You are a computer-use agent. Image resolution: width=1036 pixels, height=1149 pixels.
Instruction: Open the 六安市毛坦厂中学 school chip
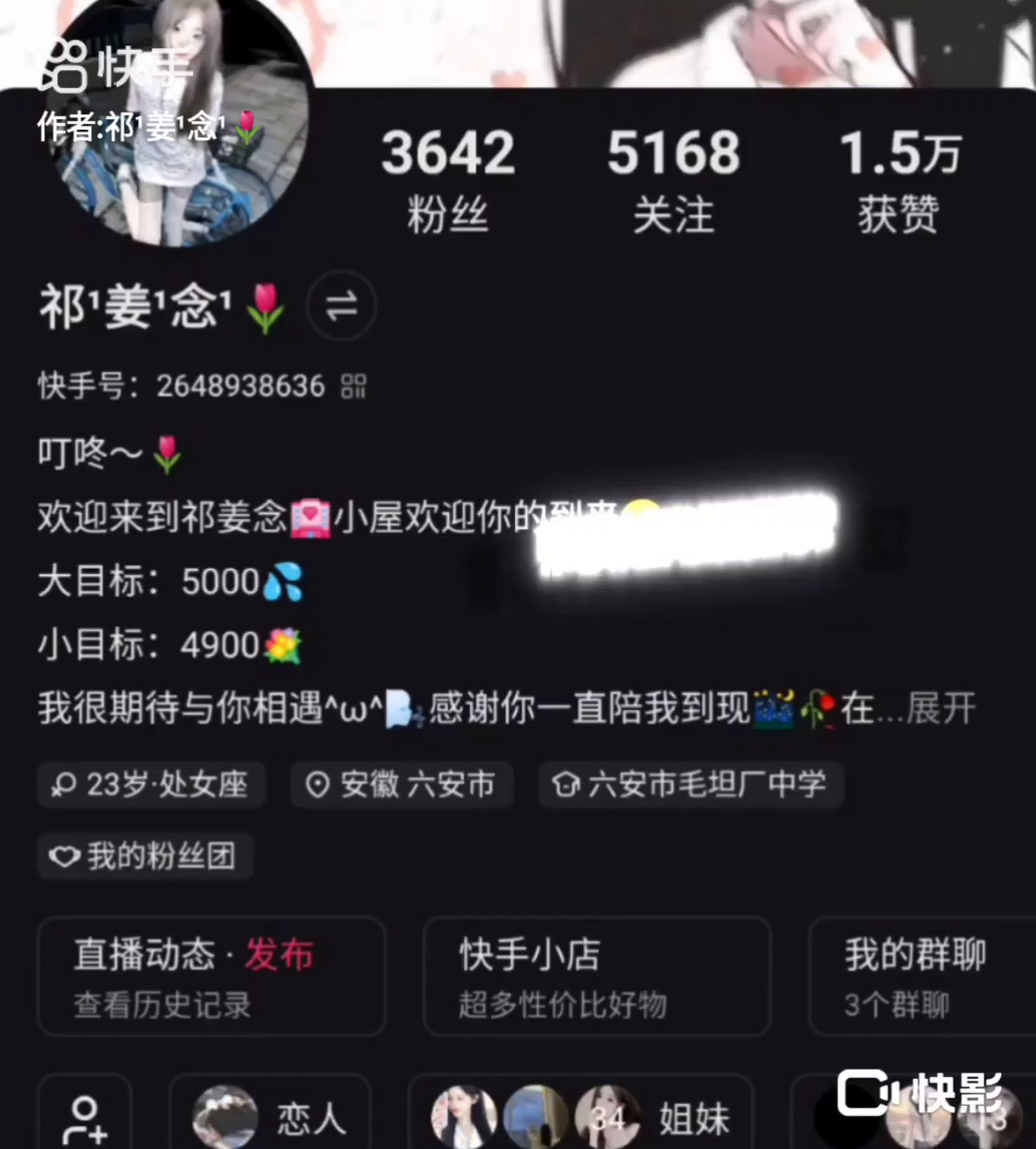691,785
